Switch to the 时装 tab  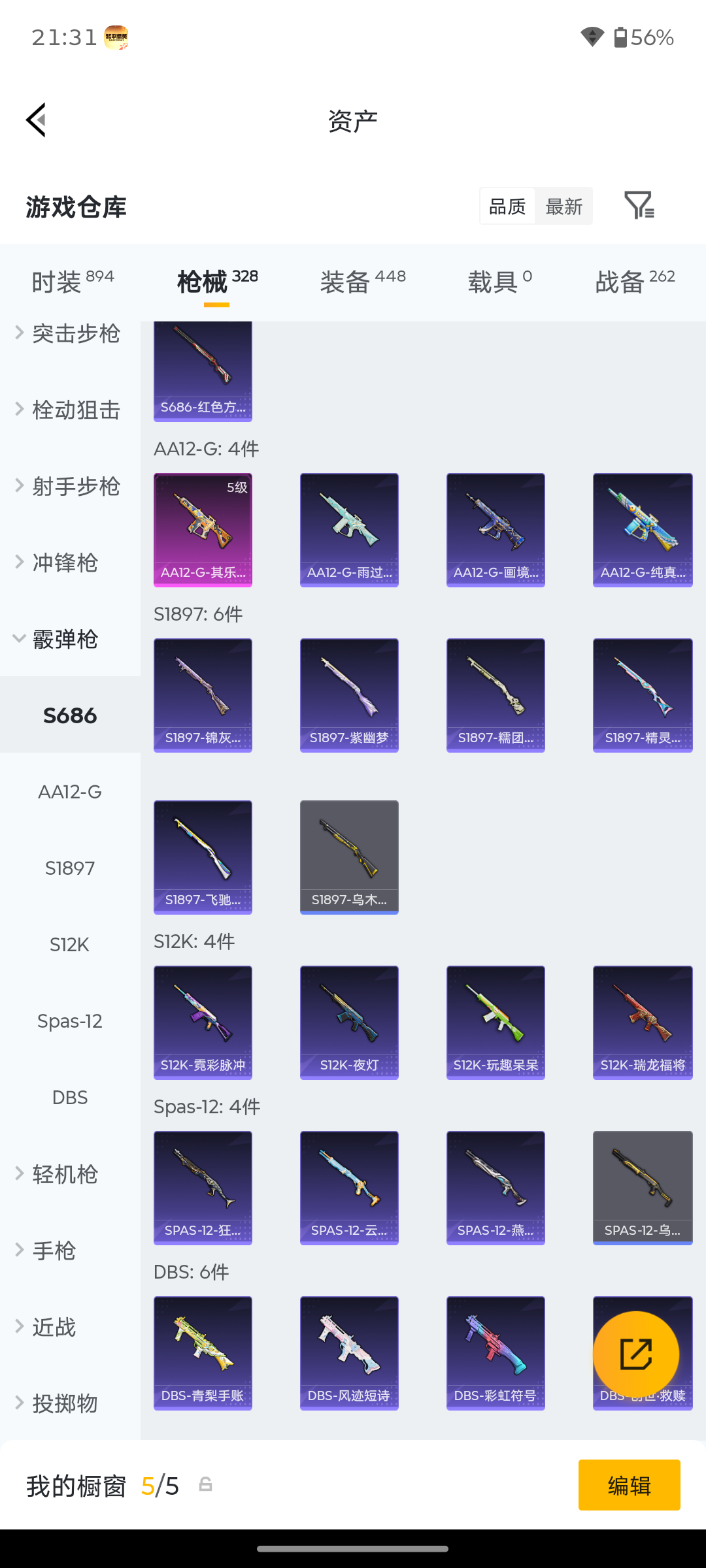[x=73, y=282]
